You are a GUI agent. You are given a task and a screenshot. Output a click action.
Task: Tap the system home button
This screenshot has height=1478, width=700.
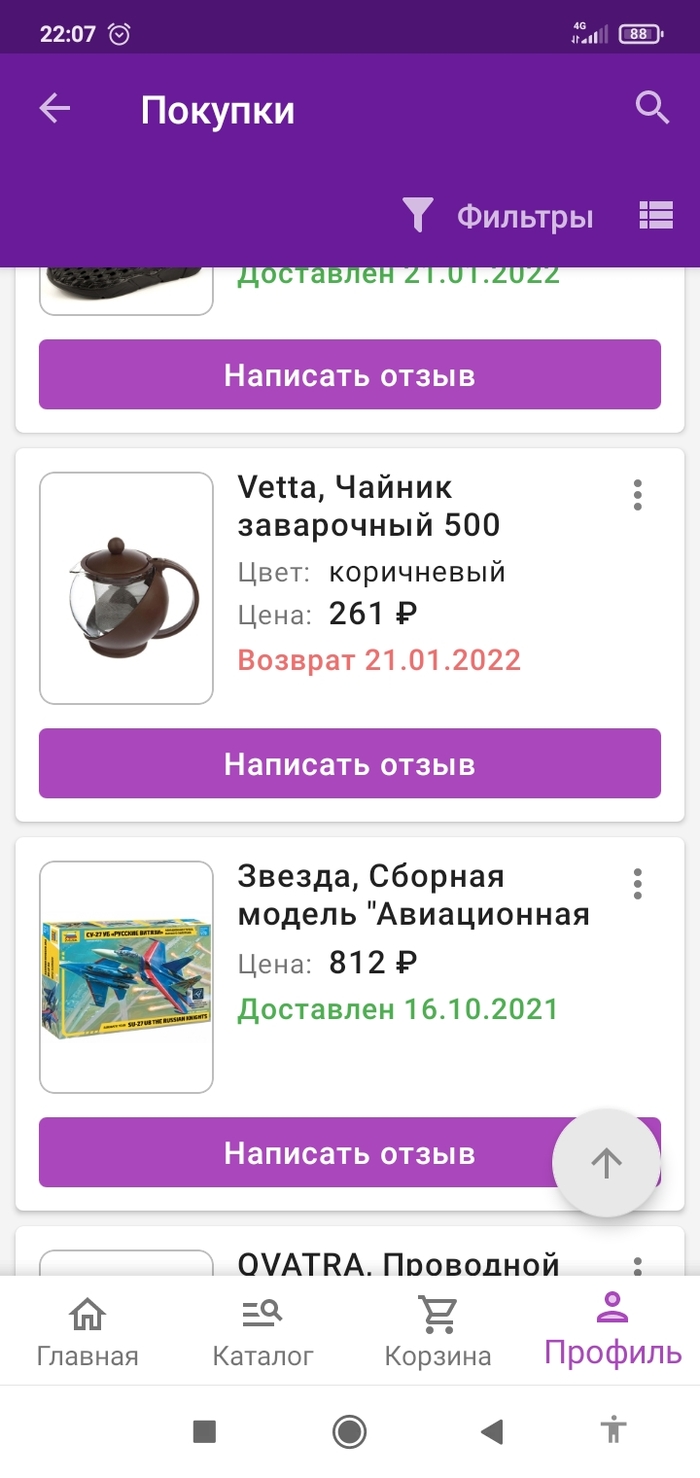click(350, 1432)
